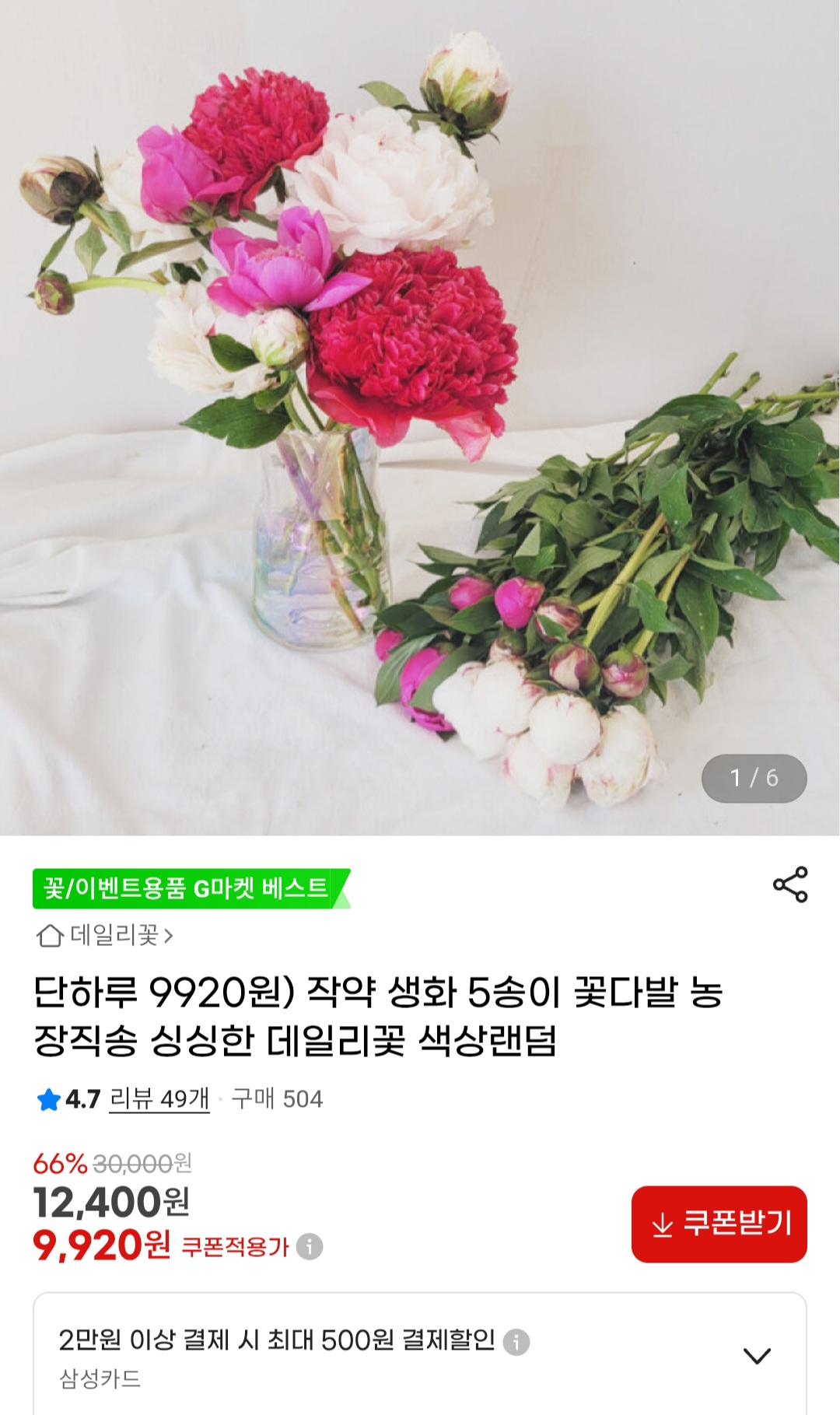This screenshot has width=840, height=1415.
Task: Share this peony bouquet product
Action: [790, 885]
